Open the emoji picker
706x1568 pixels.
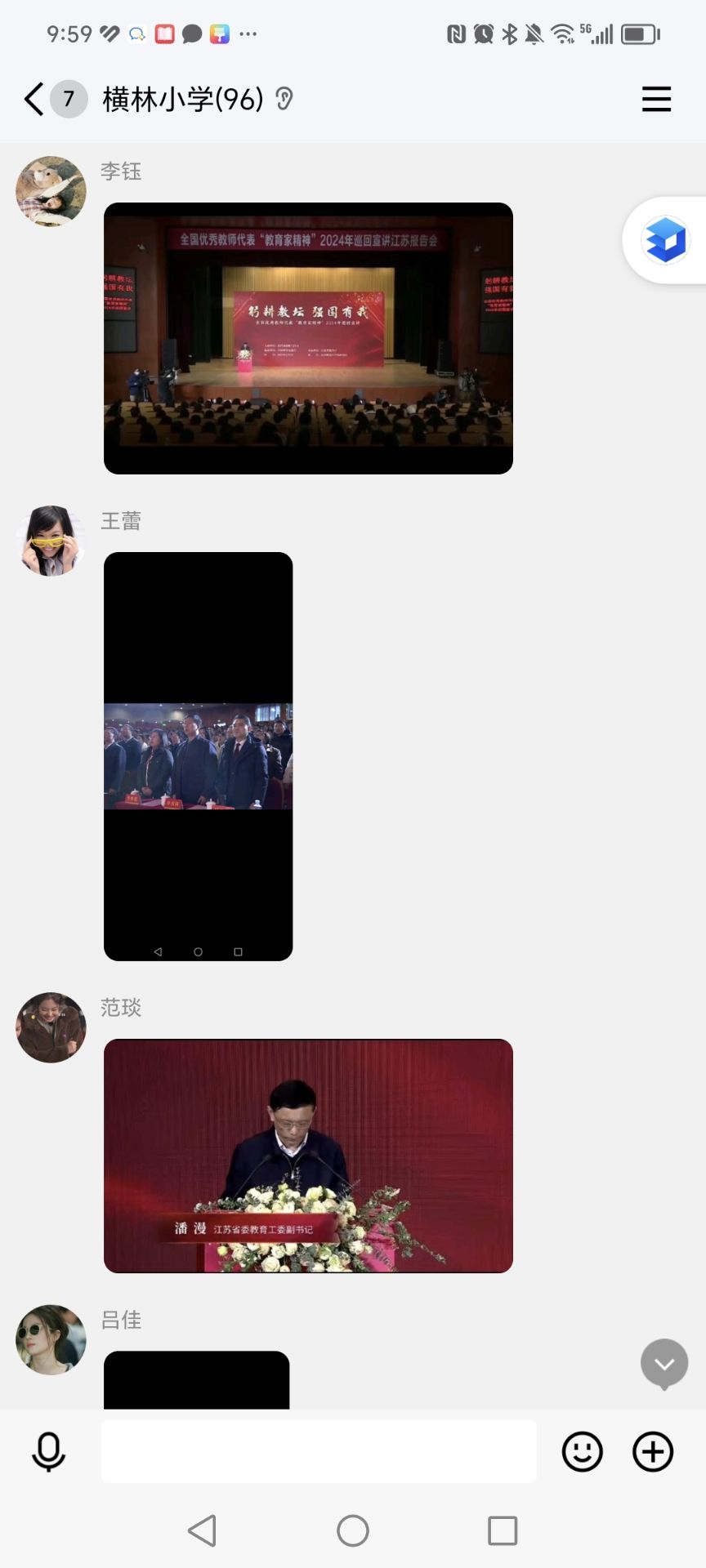(x=582, y=1451)
